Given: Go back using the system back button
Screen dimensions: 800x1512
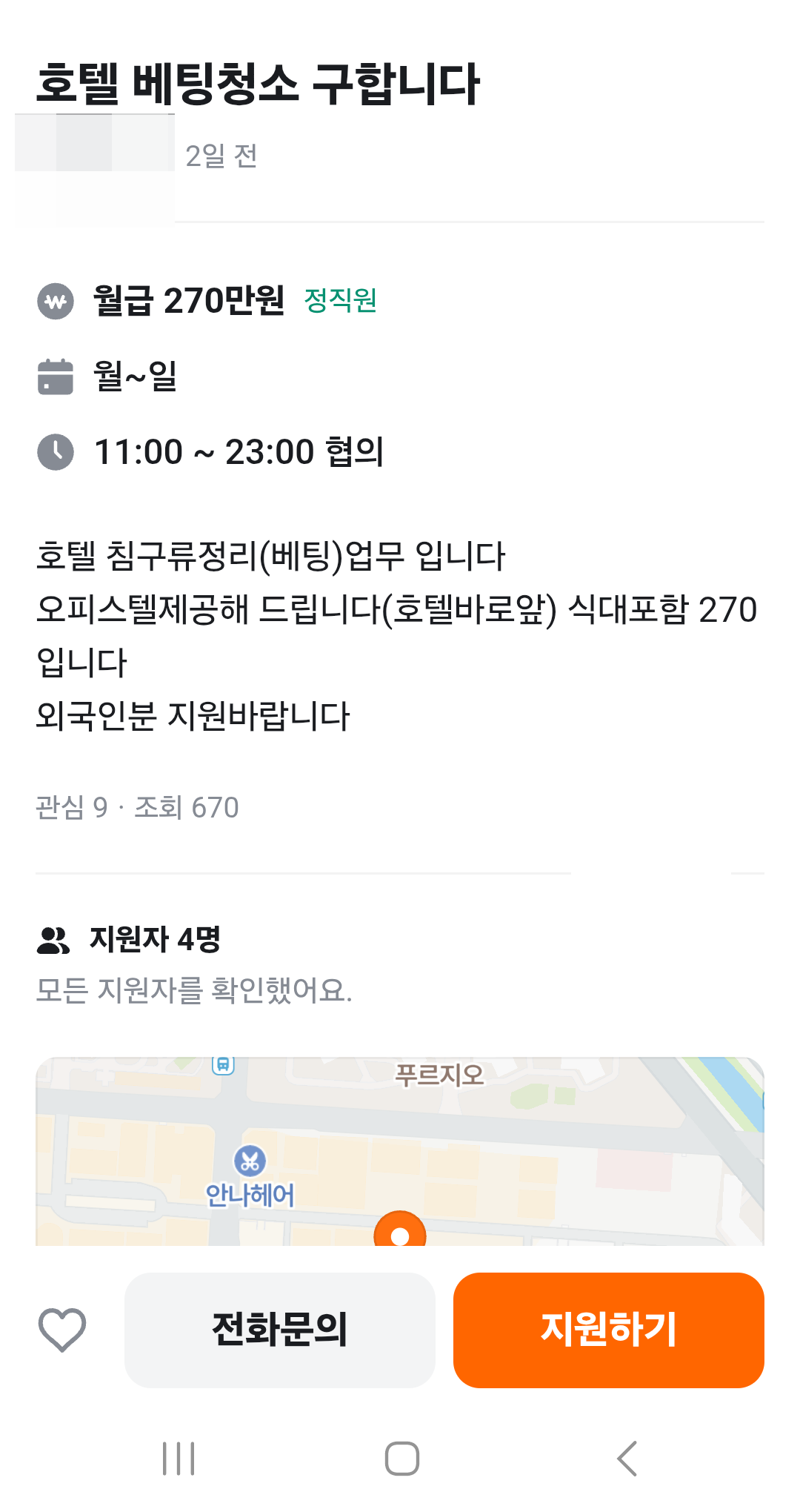Looking at the screenshot, I should (627, 1459).
